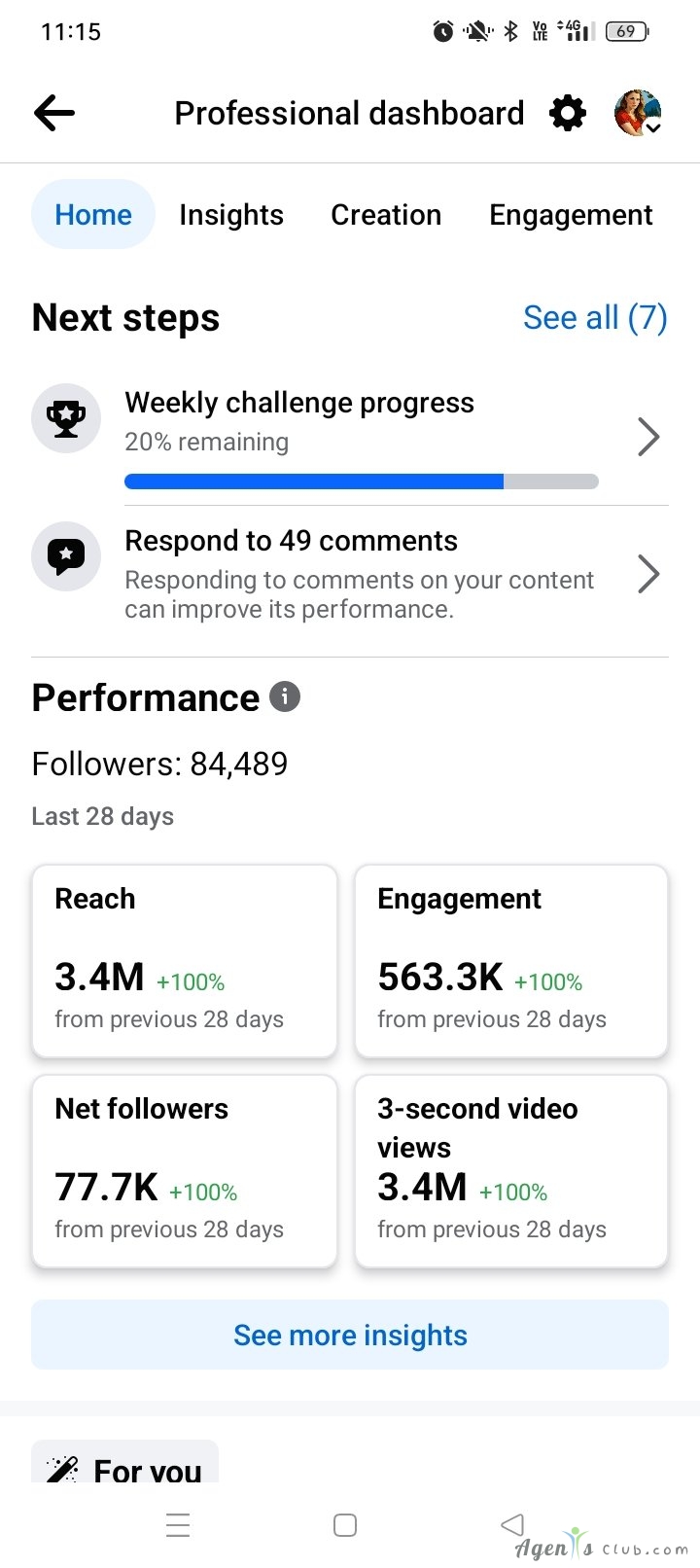
Task: Open the Engagement 563.3K card
Action: pos(511,961)
